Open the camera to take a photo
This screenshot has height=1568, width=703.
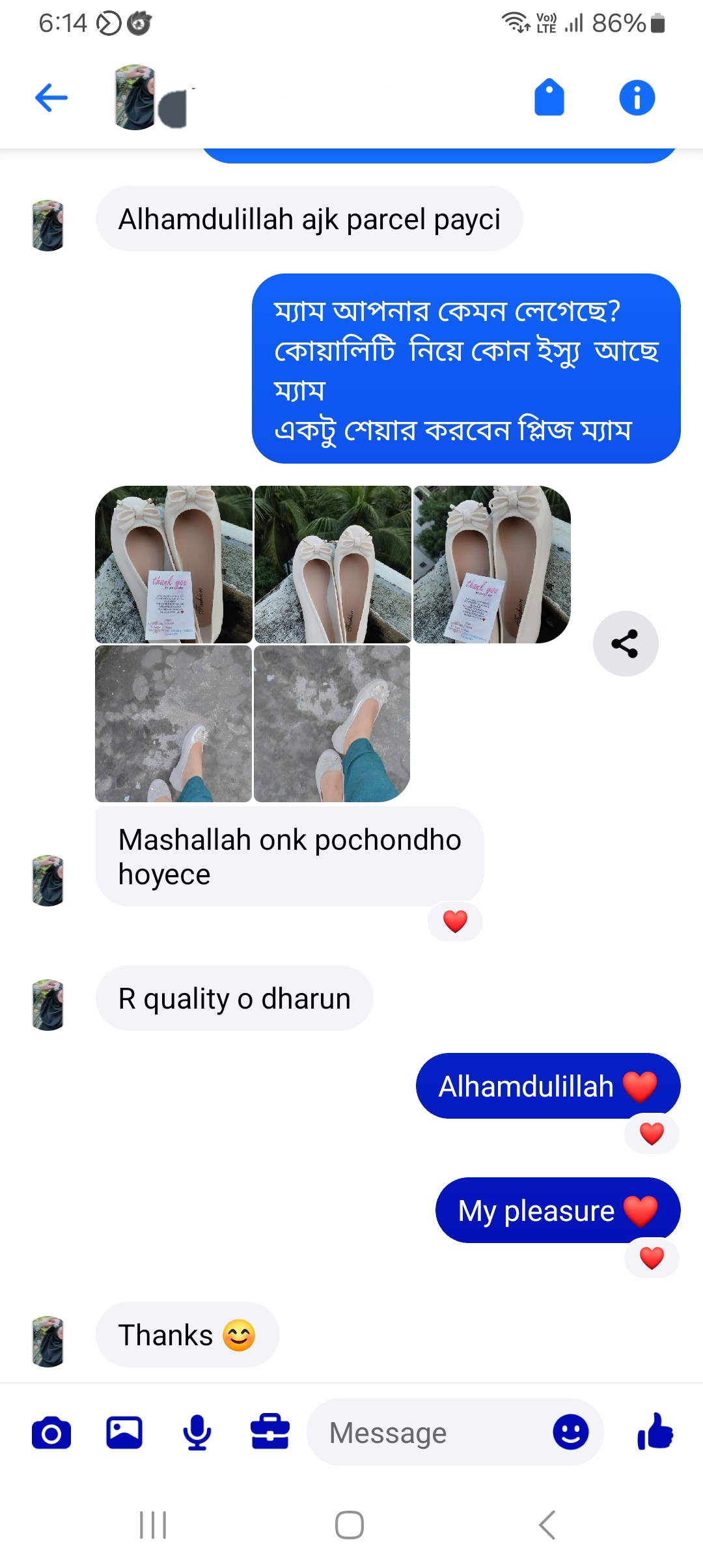pyautogui.click(x=51, y=1433)
